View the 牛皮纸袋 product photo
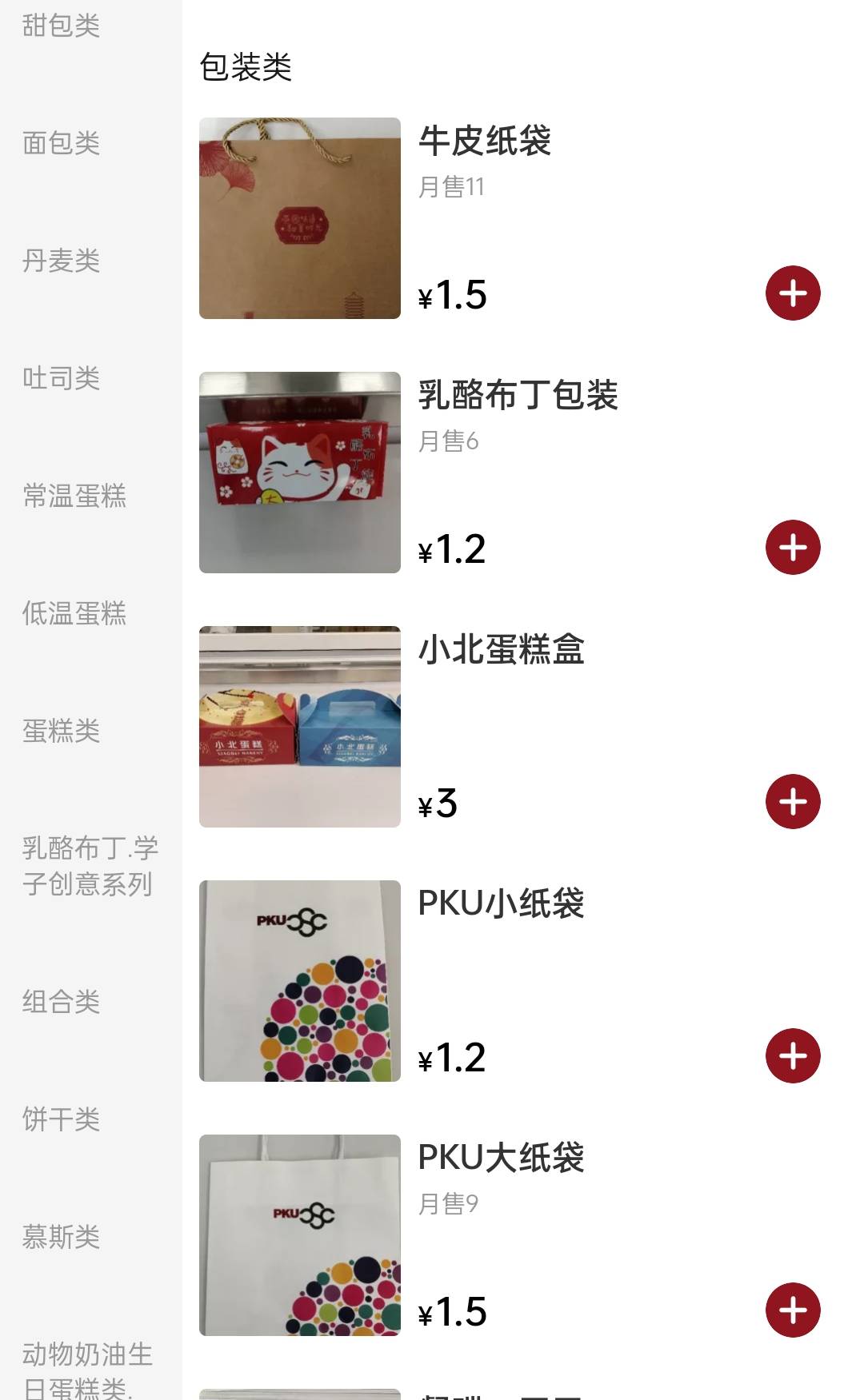The image size is (864, 1400). pyautogui.click(x=298, y=217)
